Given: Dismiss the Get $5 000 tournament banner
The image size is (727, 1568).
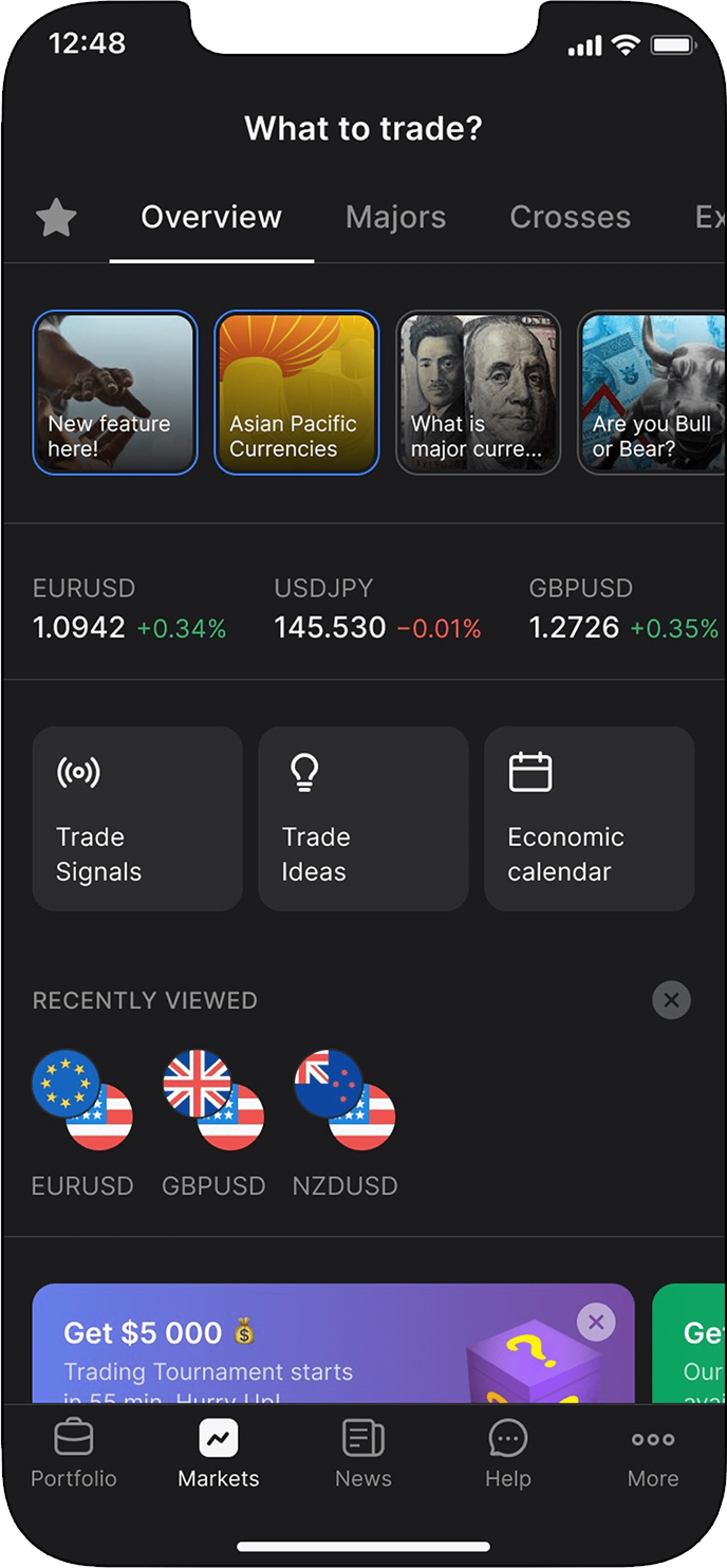Looking at the screenshot, I should click(595, 1322).
